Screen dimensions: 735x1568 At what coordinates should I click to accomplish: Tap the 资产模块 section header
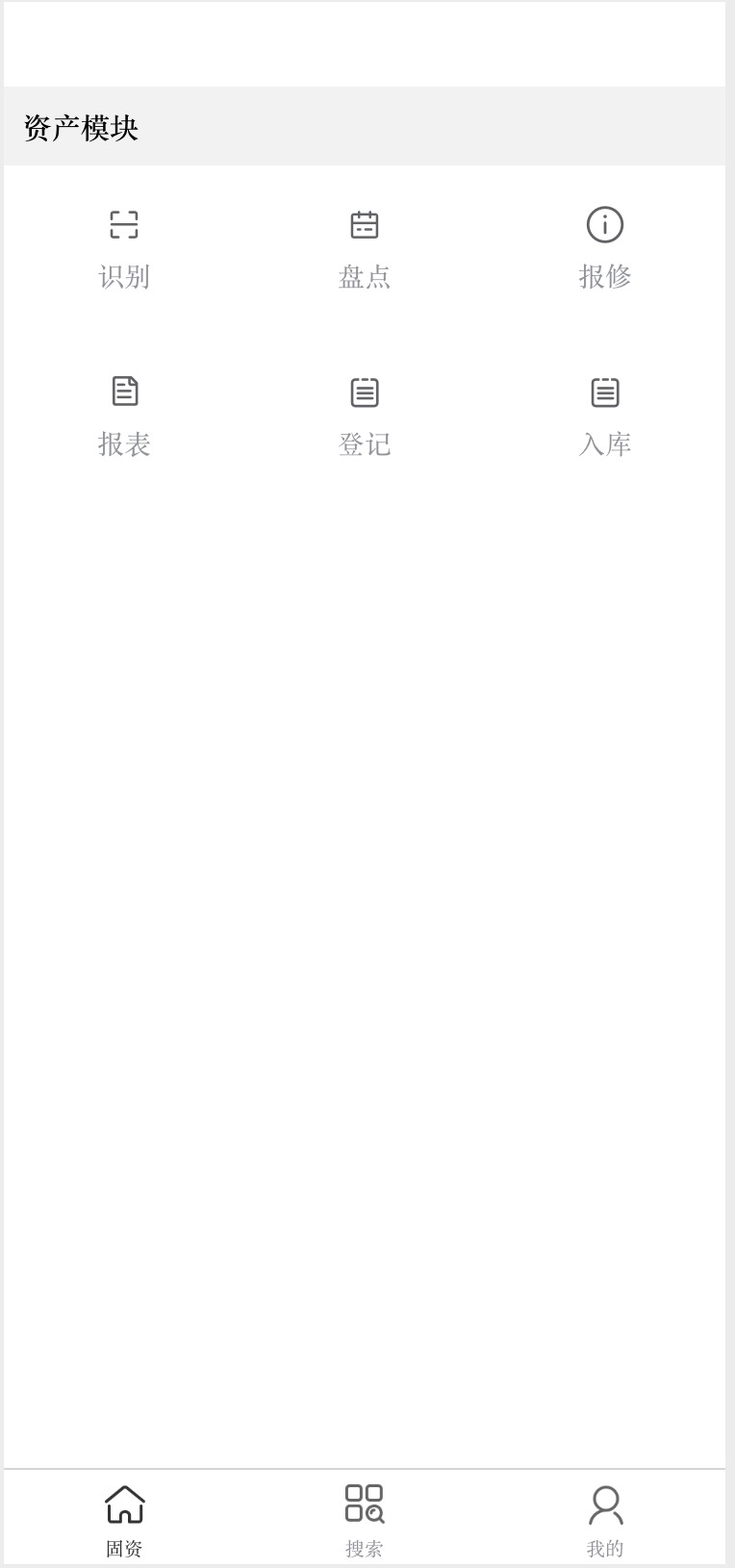(x=81, y=126)
